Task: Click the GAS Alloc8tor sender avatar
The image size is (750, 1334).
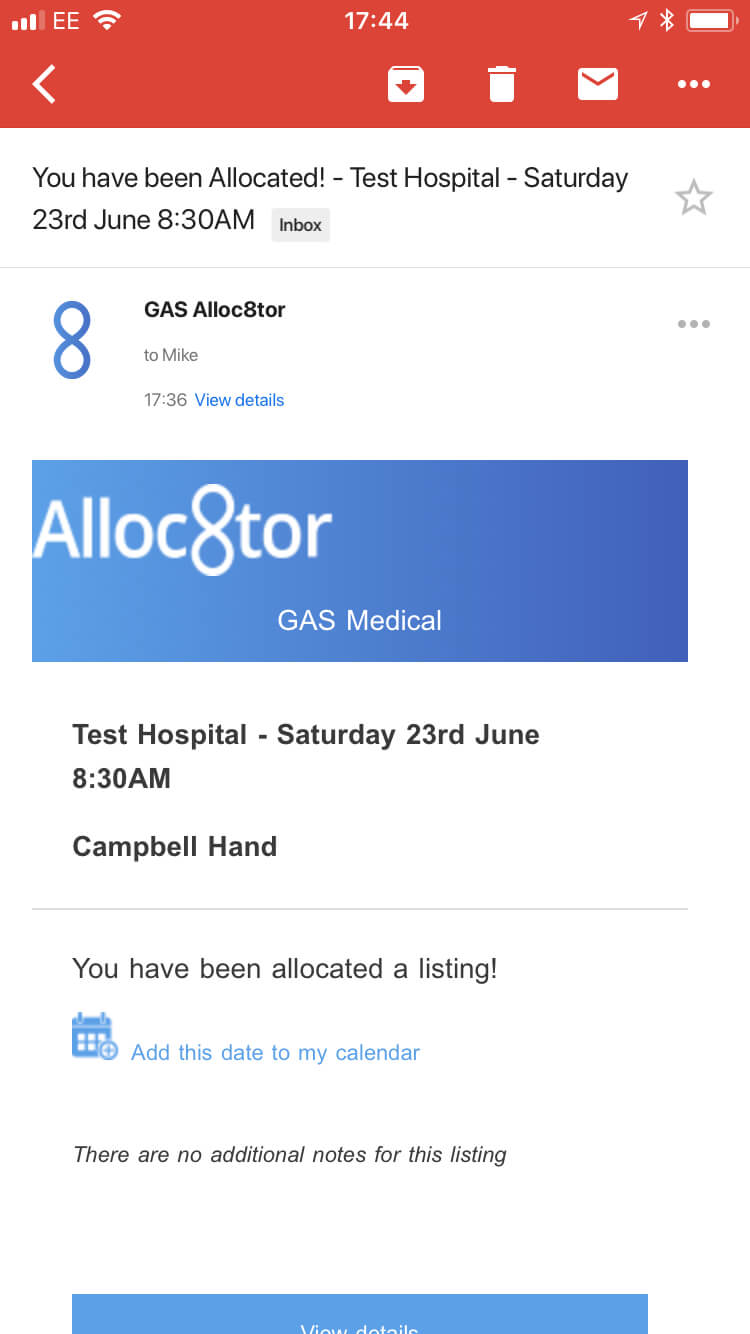Action: (x=72, y=339)
